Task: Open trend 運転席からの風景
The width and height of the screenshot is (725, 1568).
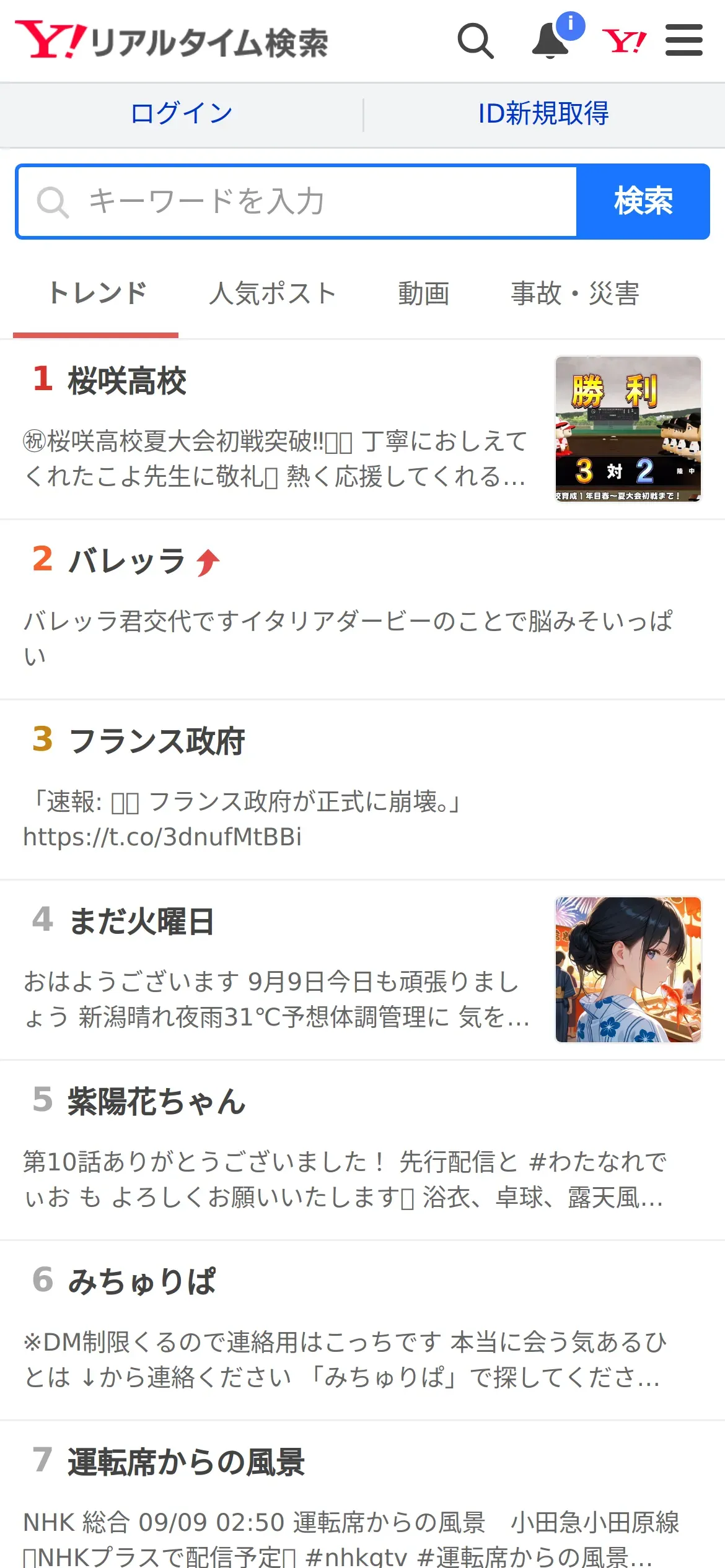Action: click(x=362, y=1495)
